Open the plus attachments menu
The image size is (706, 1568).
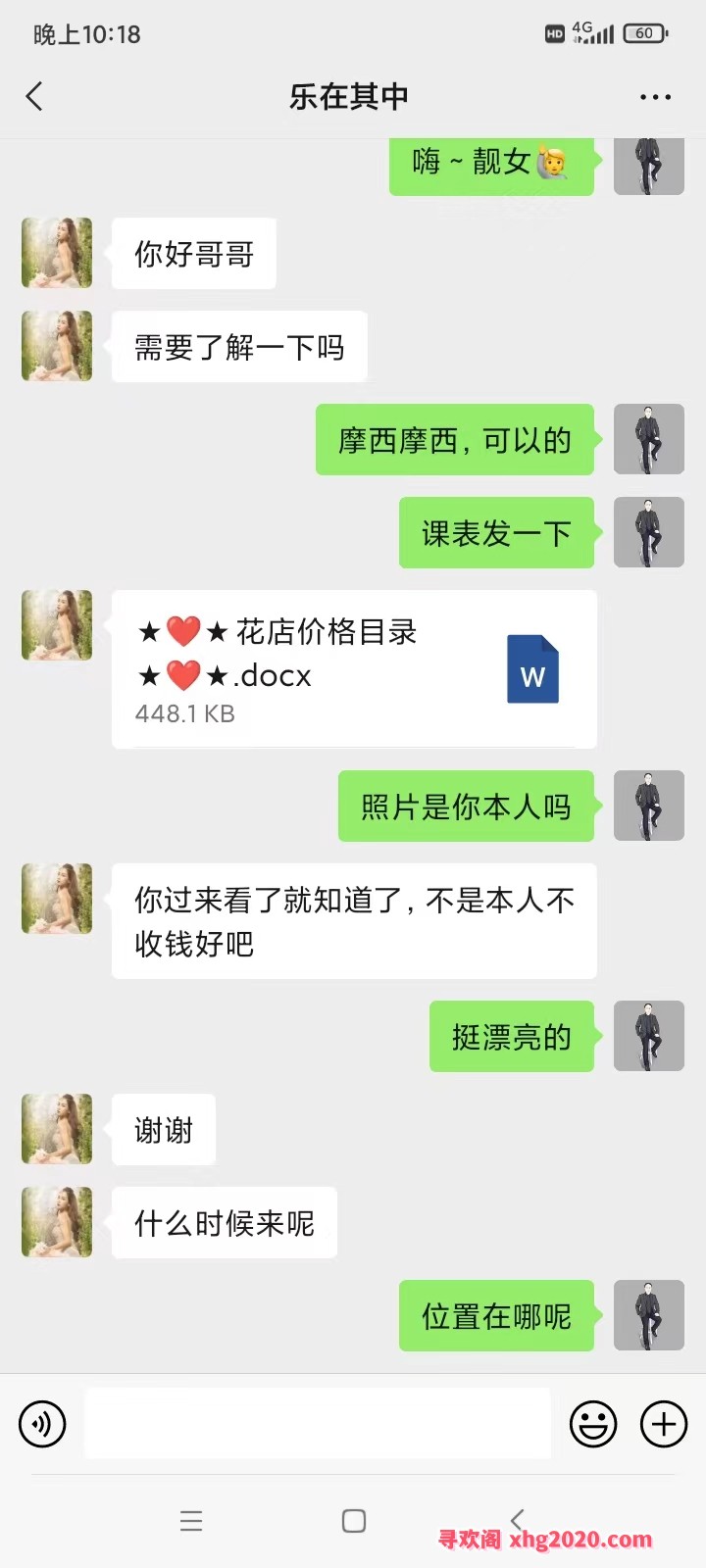click(x=664, y=1423)
